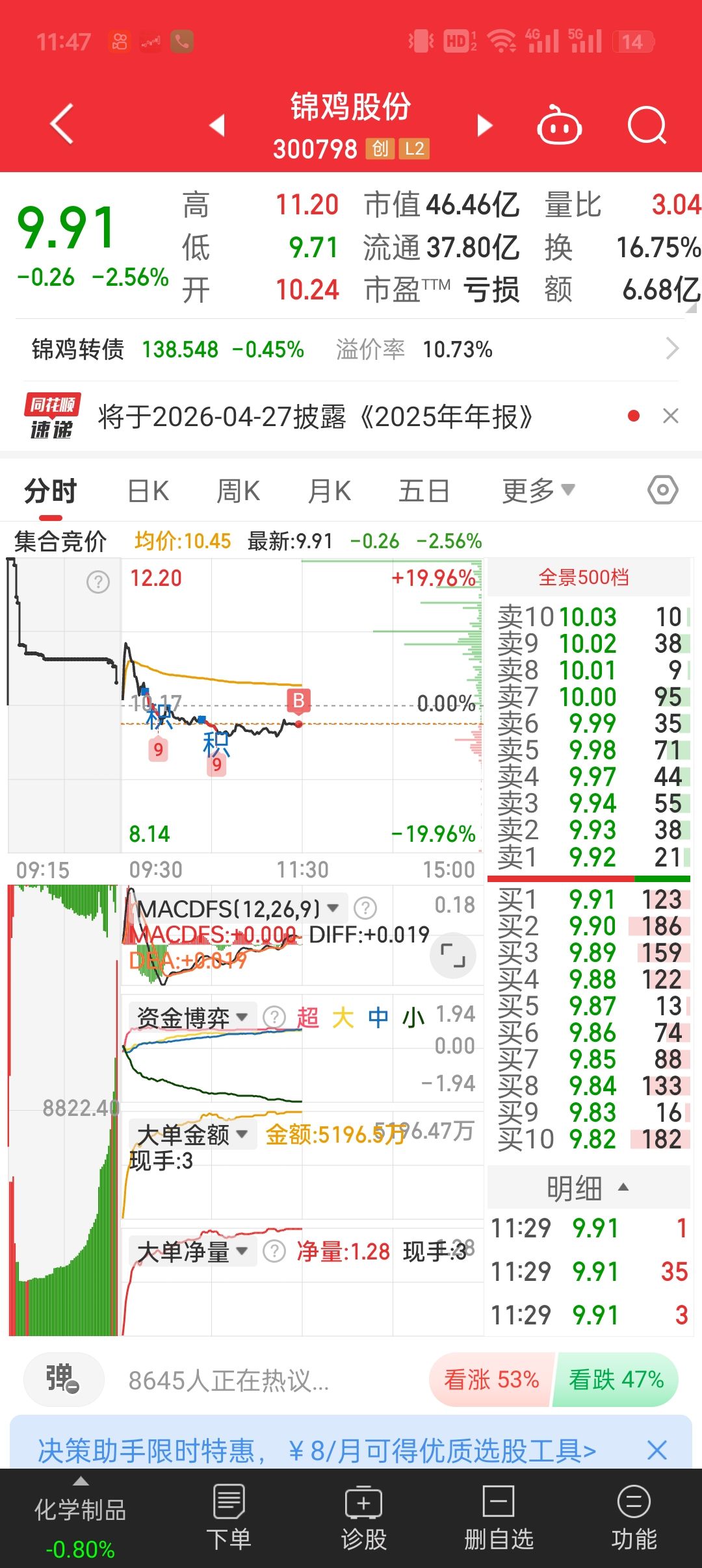Switch to the 周K chart tab
Screen dimensions: 702x1568
coord(239,491)
